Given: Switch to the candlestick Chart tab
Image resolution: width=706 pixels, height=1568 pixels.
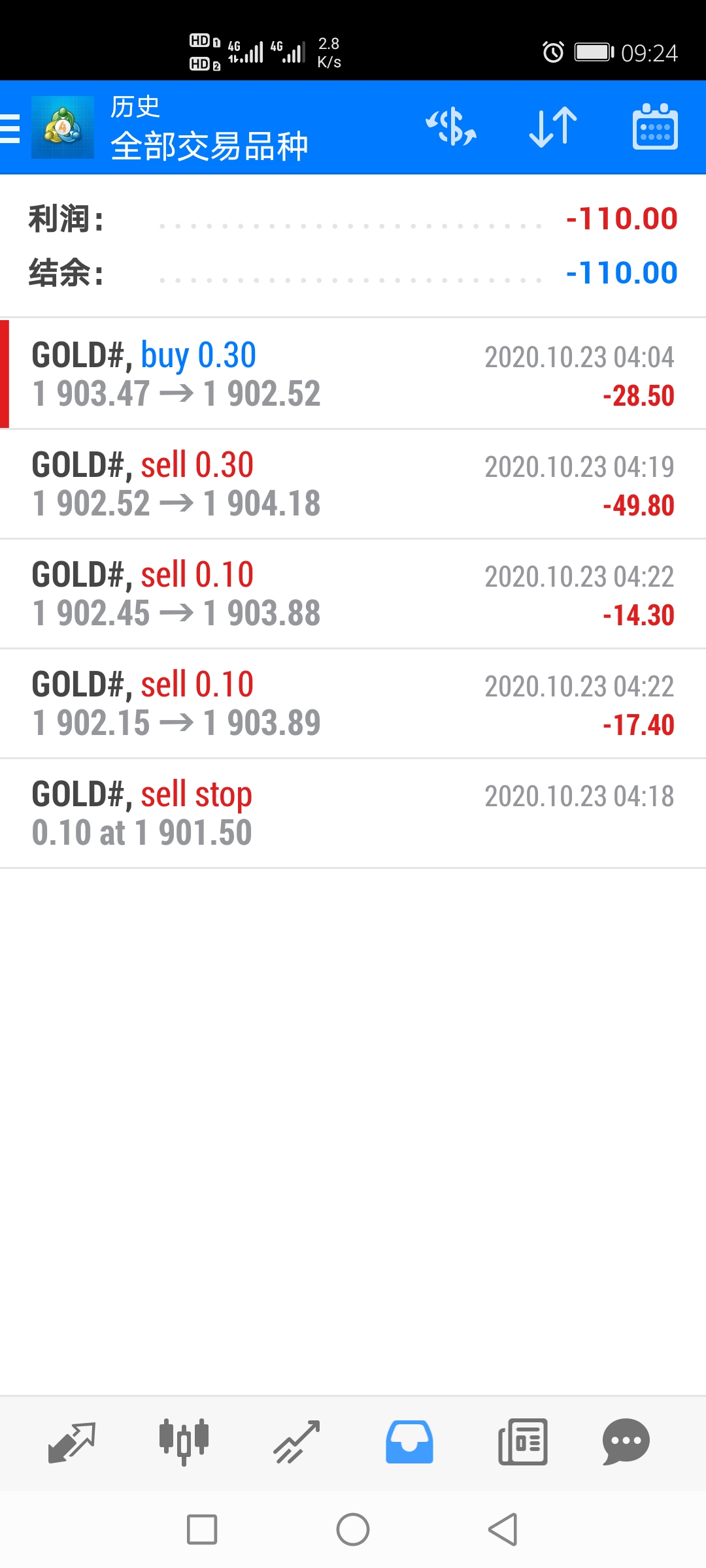Looking at the screenshot, I should tap(184, 1442).
